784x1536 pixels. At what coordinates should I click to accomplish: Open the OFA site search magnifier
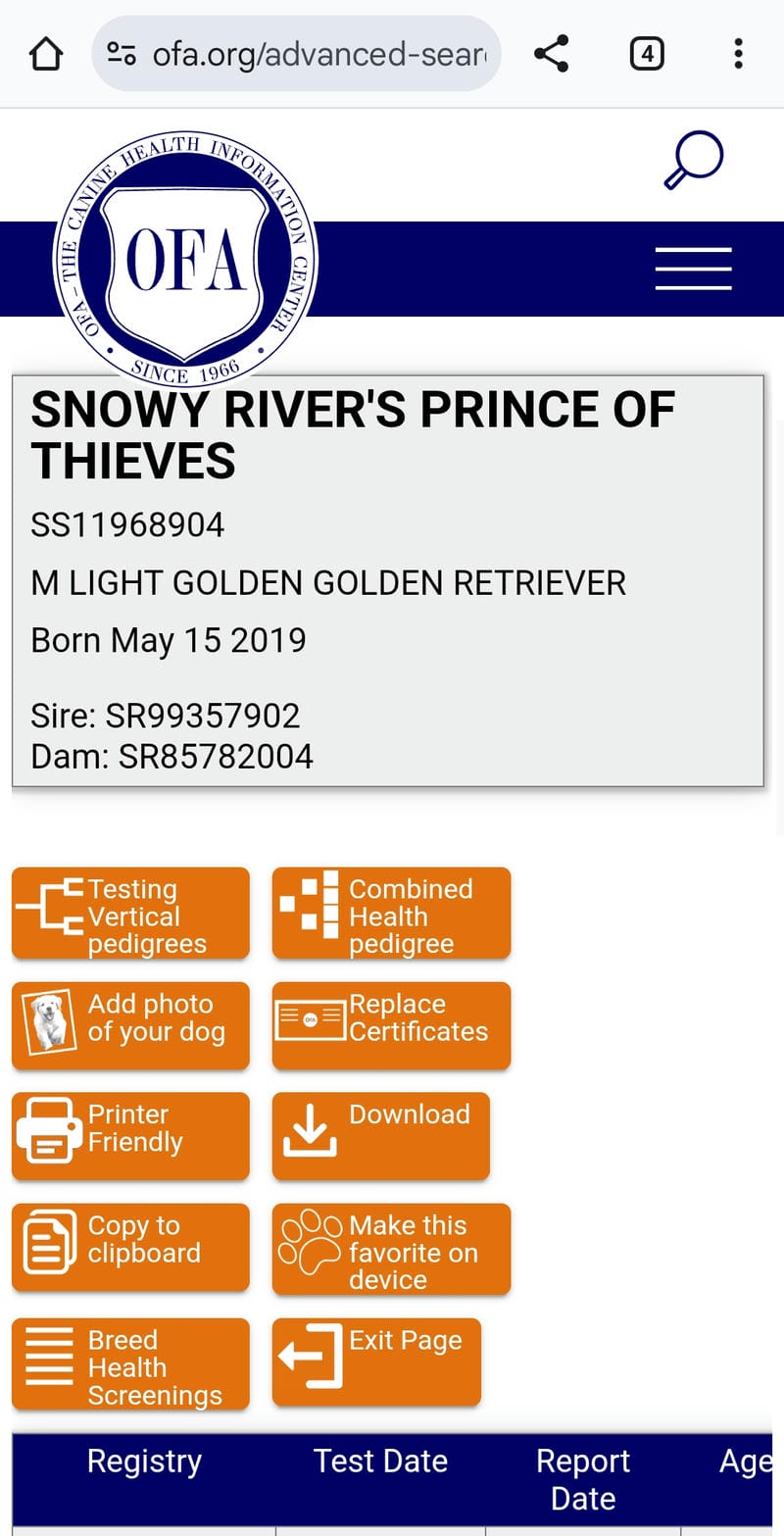693,161
